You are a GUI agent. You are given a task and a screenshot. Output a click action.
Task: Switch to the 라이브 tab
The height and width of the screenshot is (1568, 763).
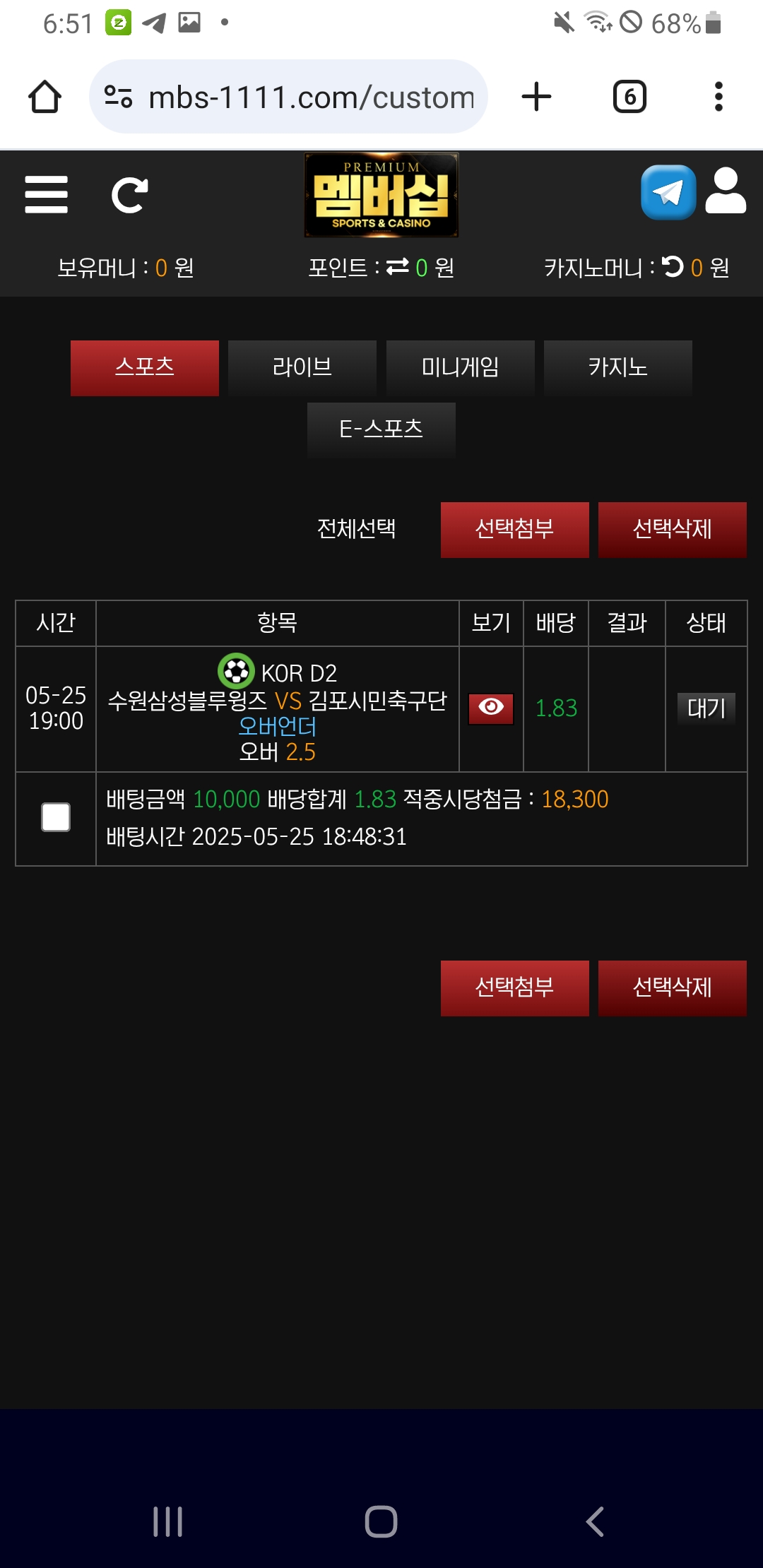click(302, 368)
